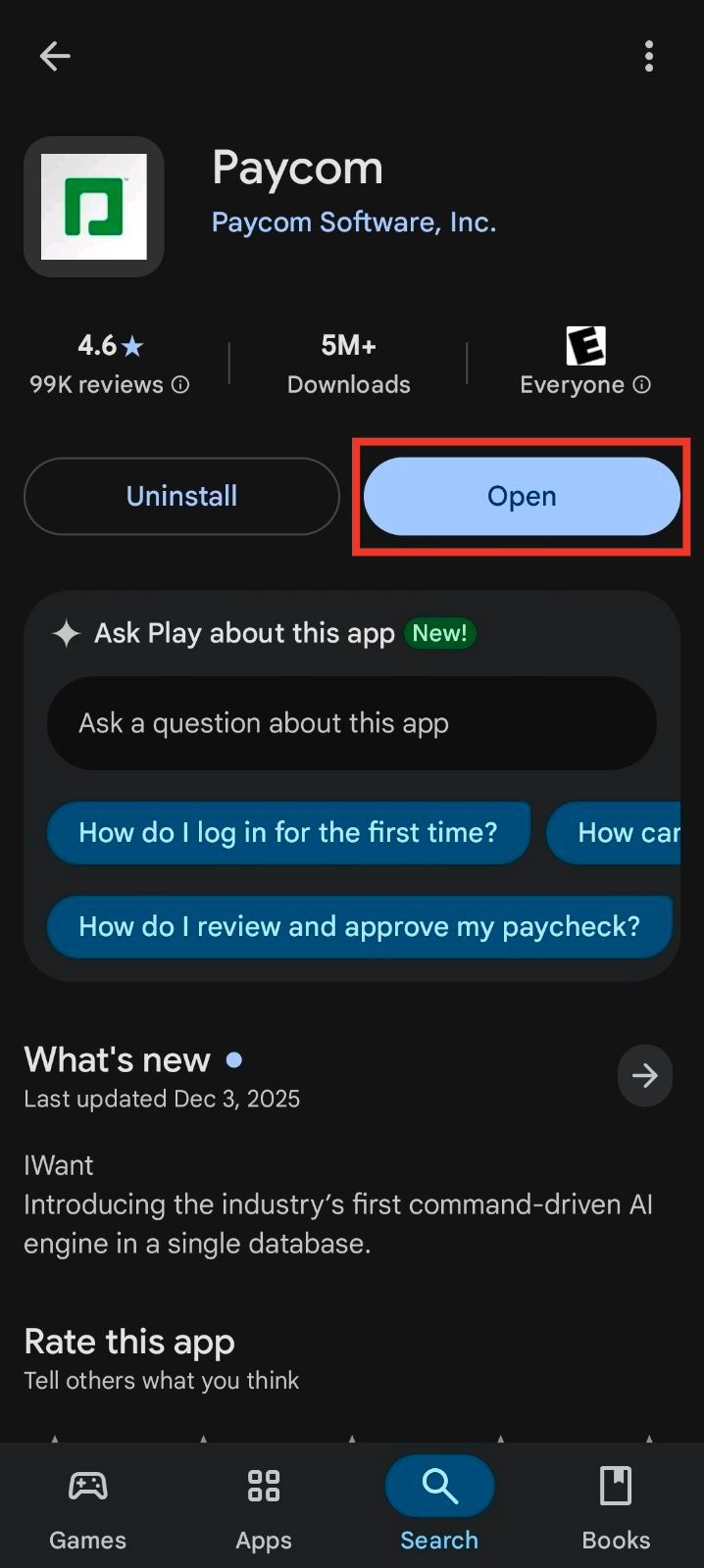Go back using the top arrow

coord(55,57)
